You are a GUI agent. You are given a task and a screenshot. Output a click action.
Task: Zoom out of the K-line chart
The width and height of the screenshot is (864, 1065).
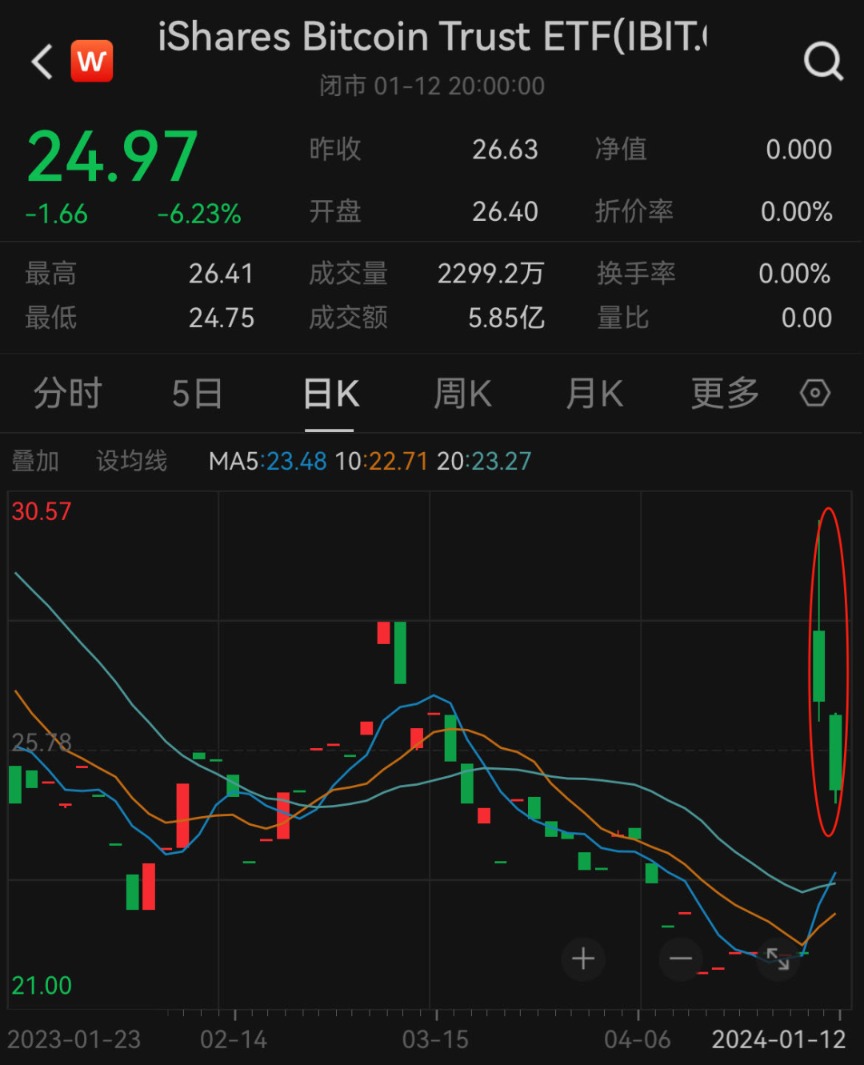[680, 960]
